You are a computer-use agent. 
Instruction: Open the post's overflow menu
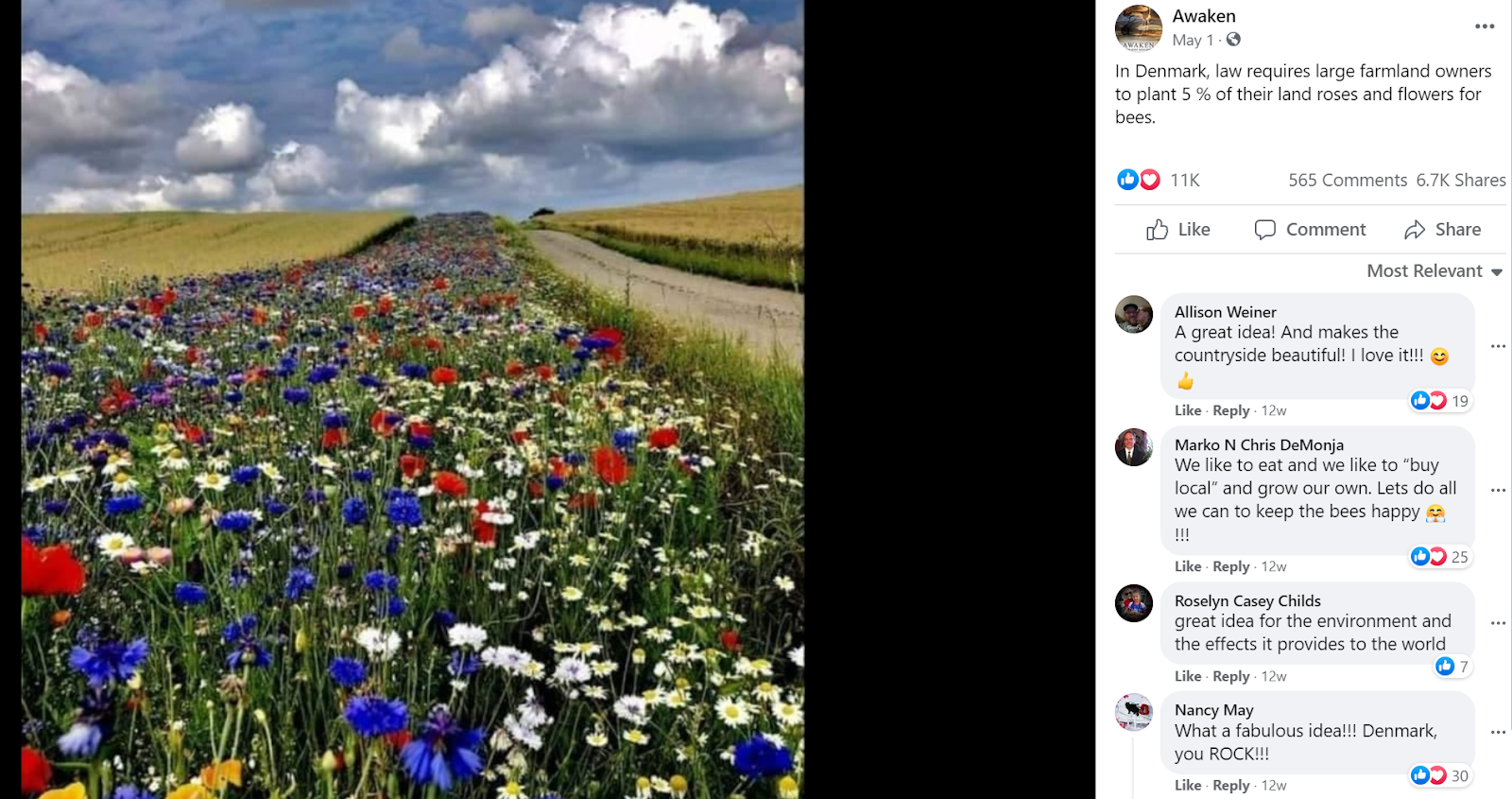pyautogui.click(x=1485, y=26)
